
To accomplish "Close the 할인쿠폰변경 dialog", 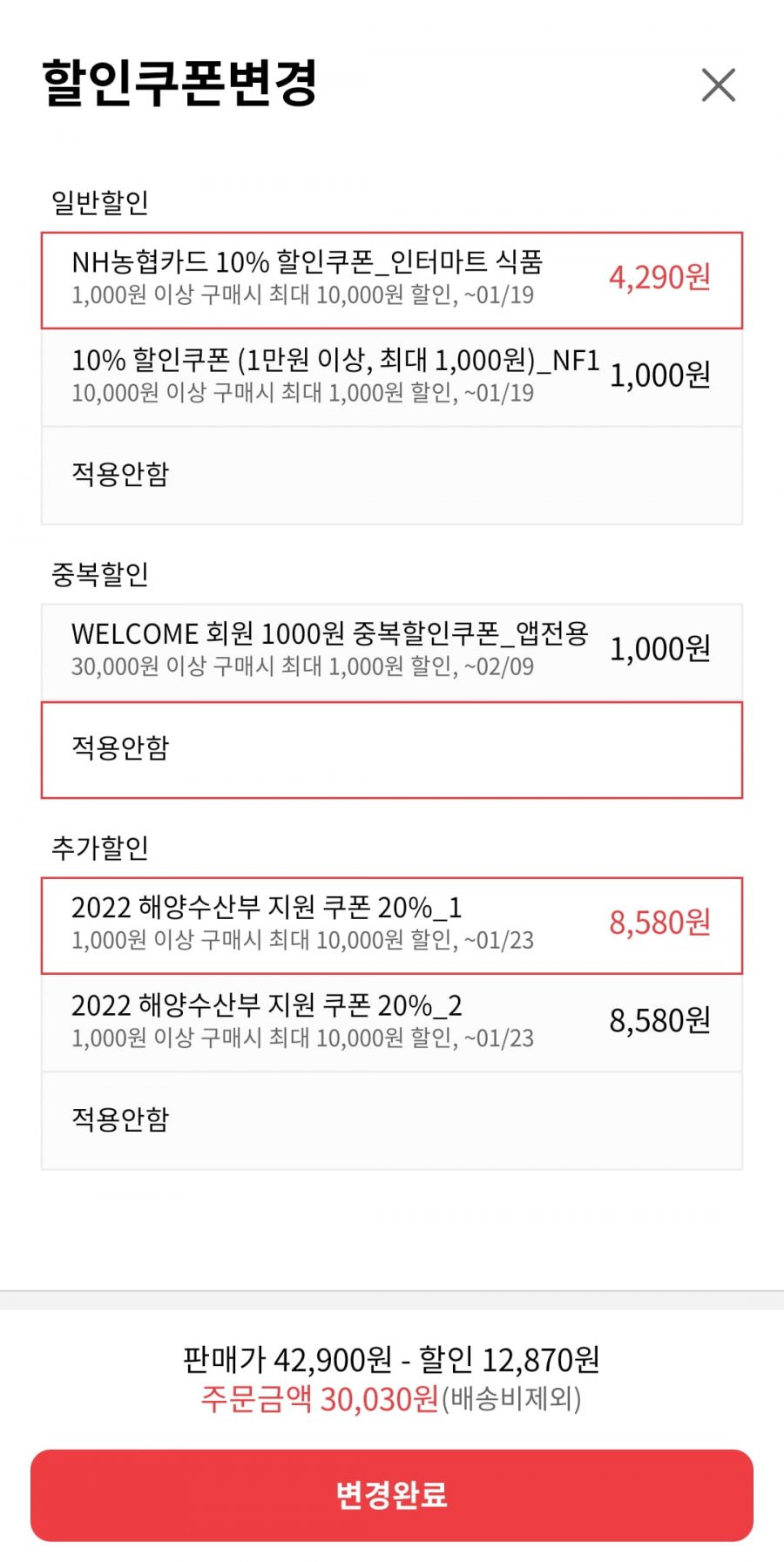I will 719,85.
